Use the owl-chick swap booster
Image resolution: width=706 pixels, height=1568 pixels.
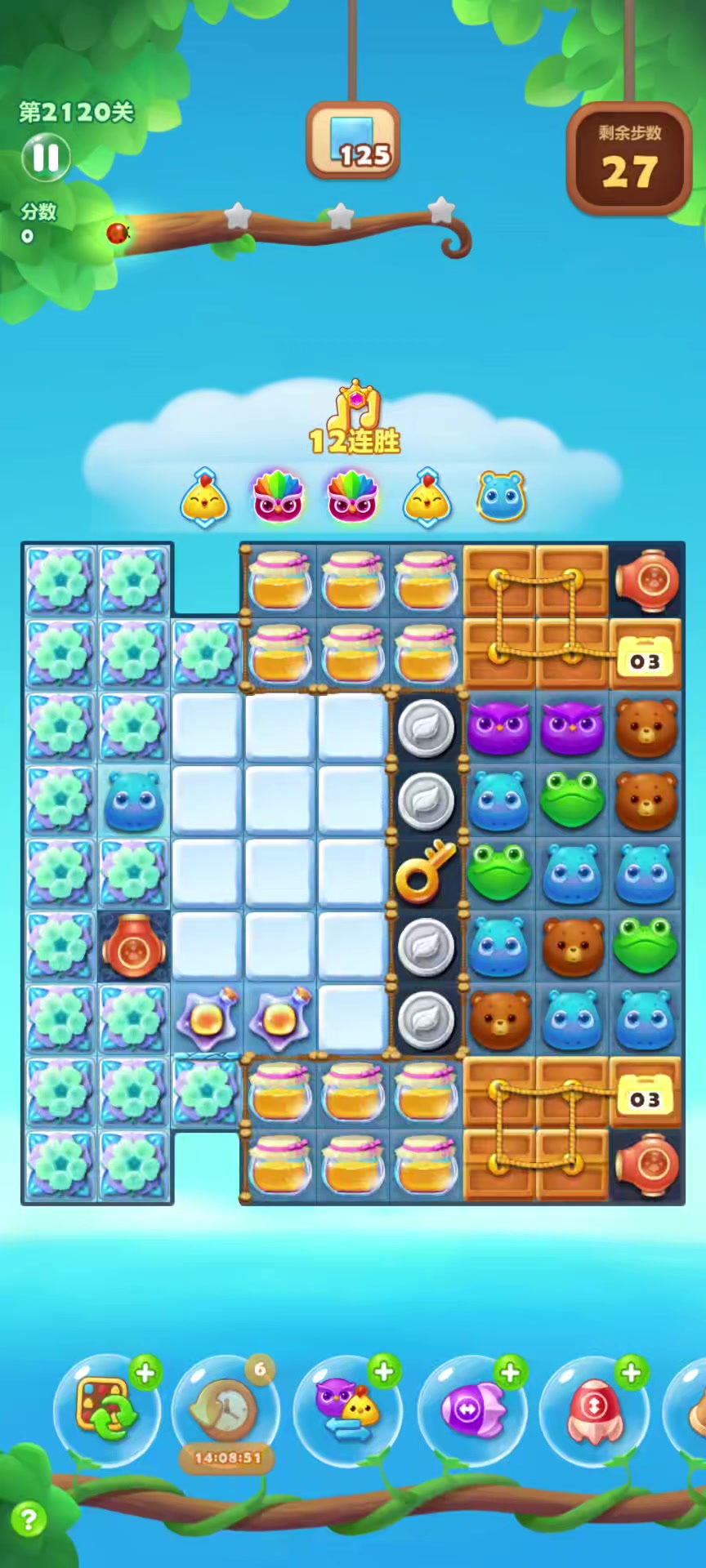(x=347, y=1408)
